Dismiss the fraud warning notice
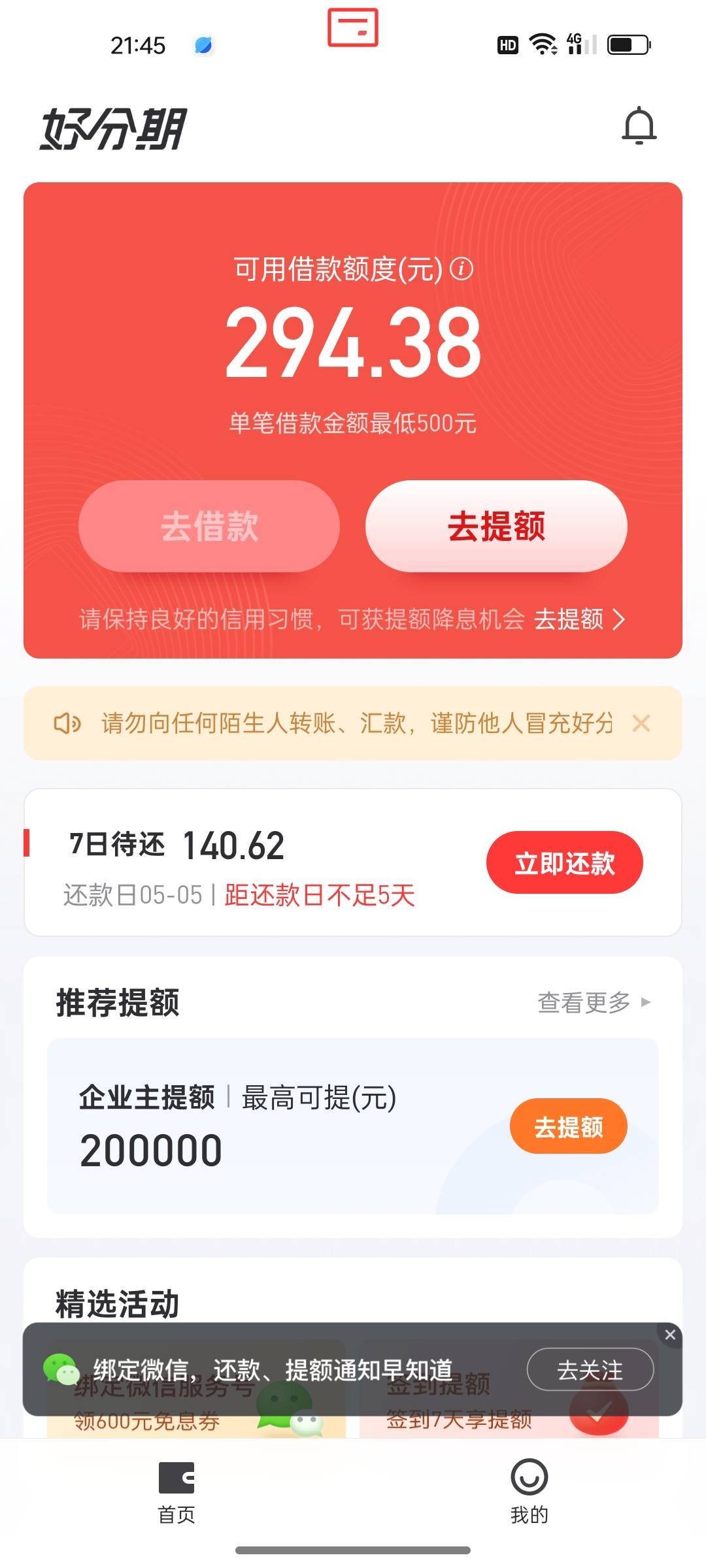This screenshot has width=706, height=1568. [641, 723]
